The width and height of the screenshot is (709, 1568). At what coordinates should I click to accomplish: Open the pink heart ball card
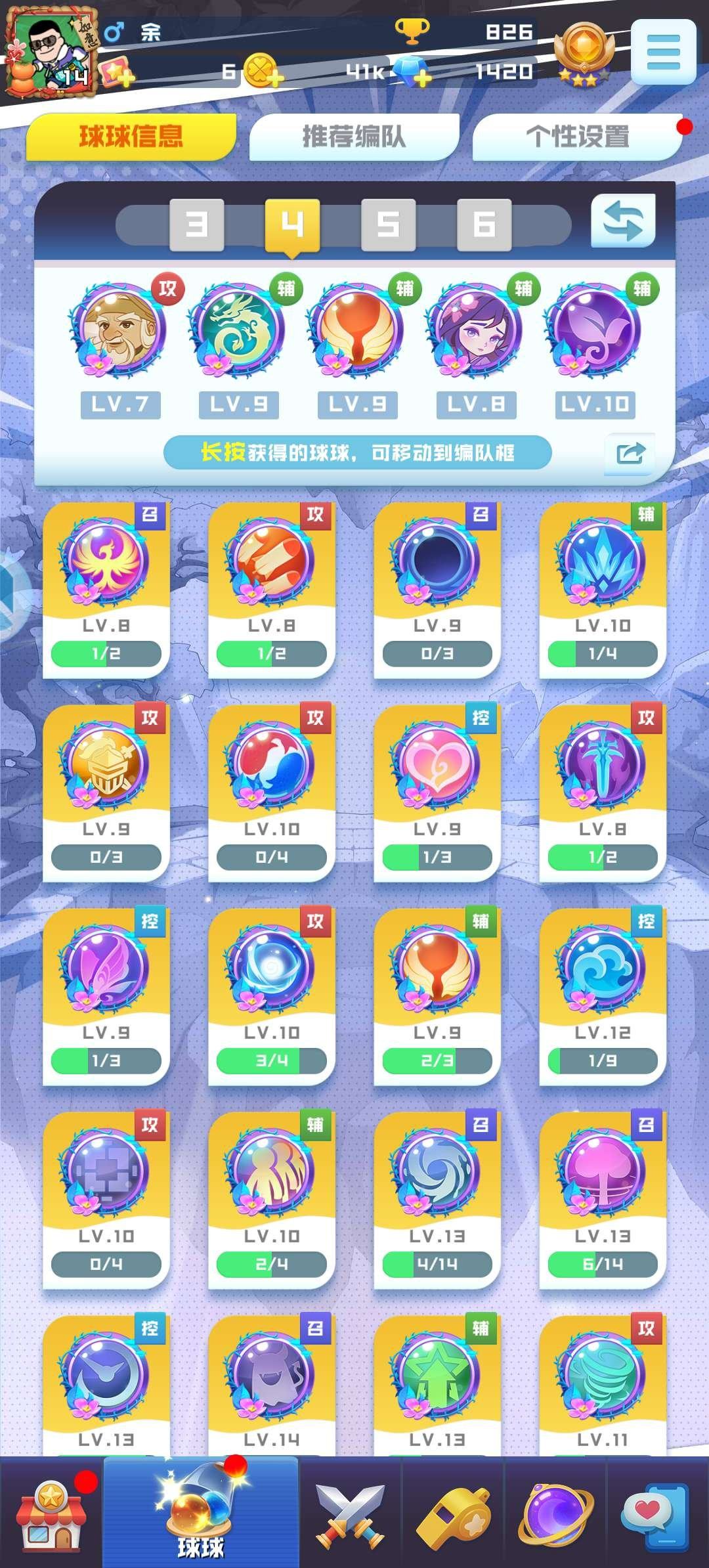click(437, 793)
